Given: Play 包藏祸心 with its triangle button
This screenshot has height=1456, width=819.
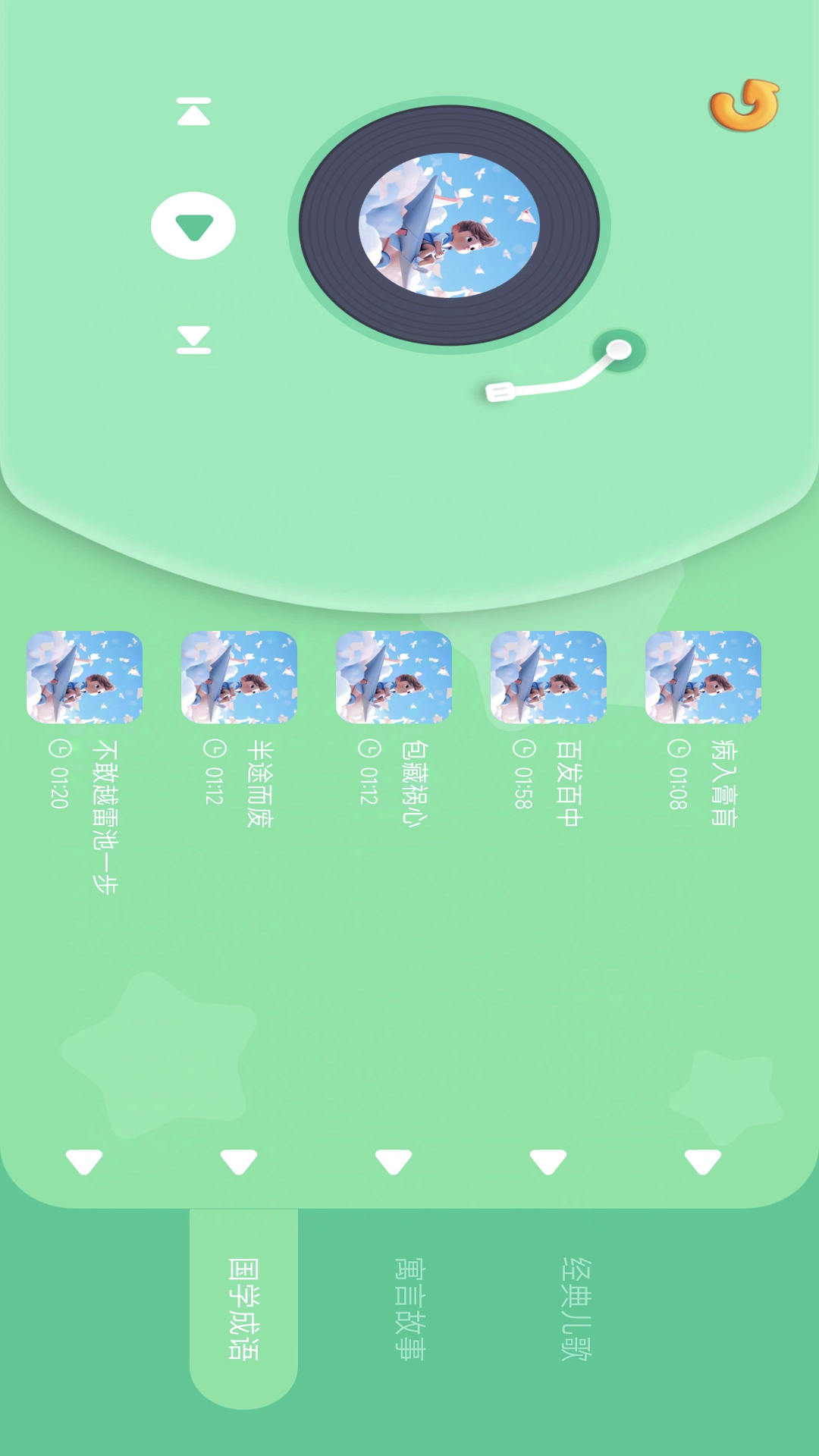Looking at the screenshot, I should [394, 1161].
